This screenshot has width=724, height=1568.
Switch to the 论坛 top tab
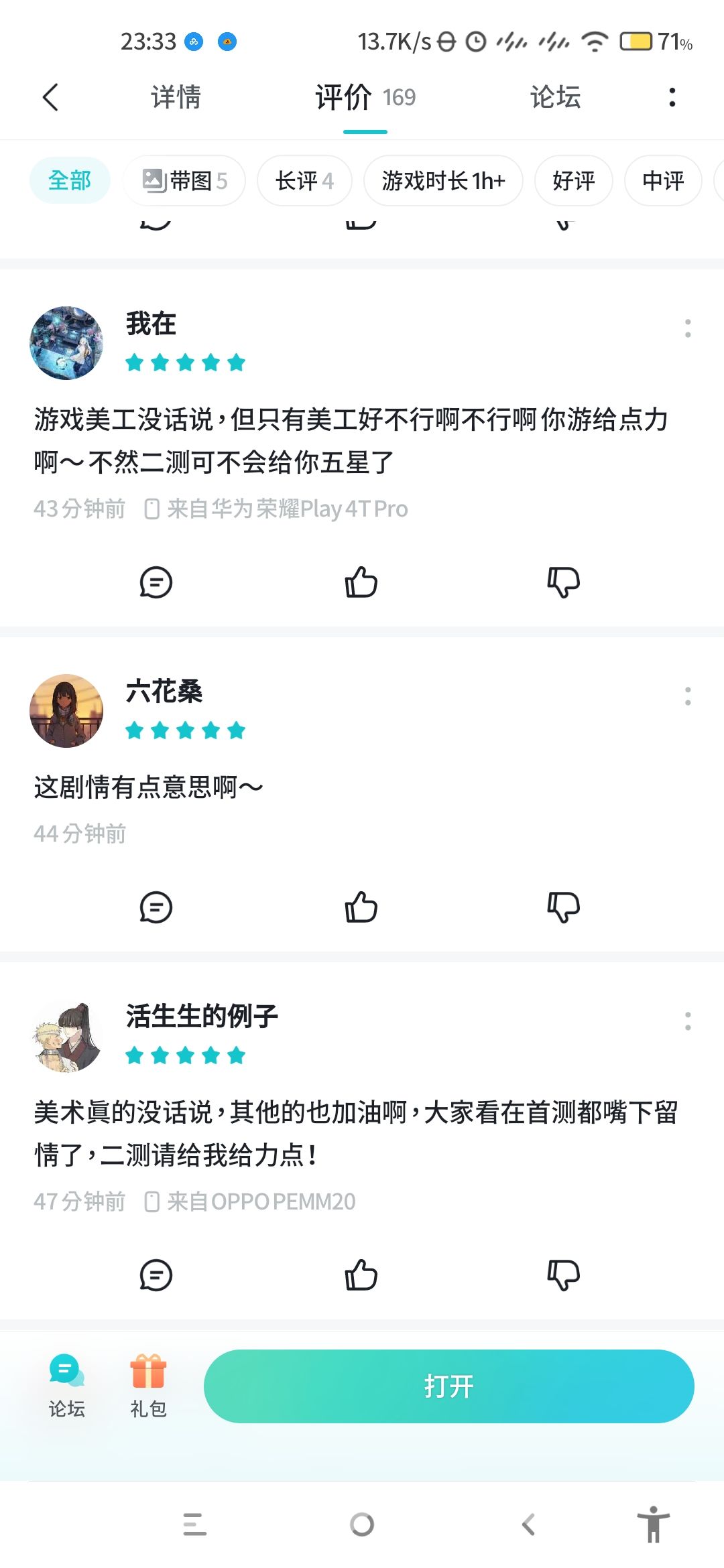coord(555,97)
